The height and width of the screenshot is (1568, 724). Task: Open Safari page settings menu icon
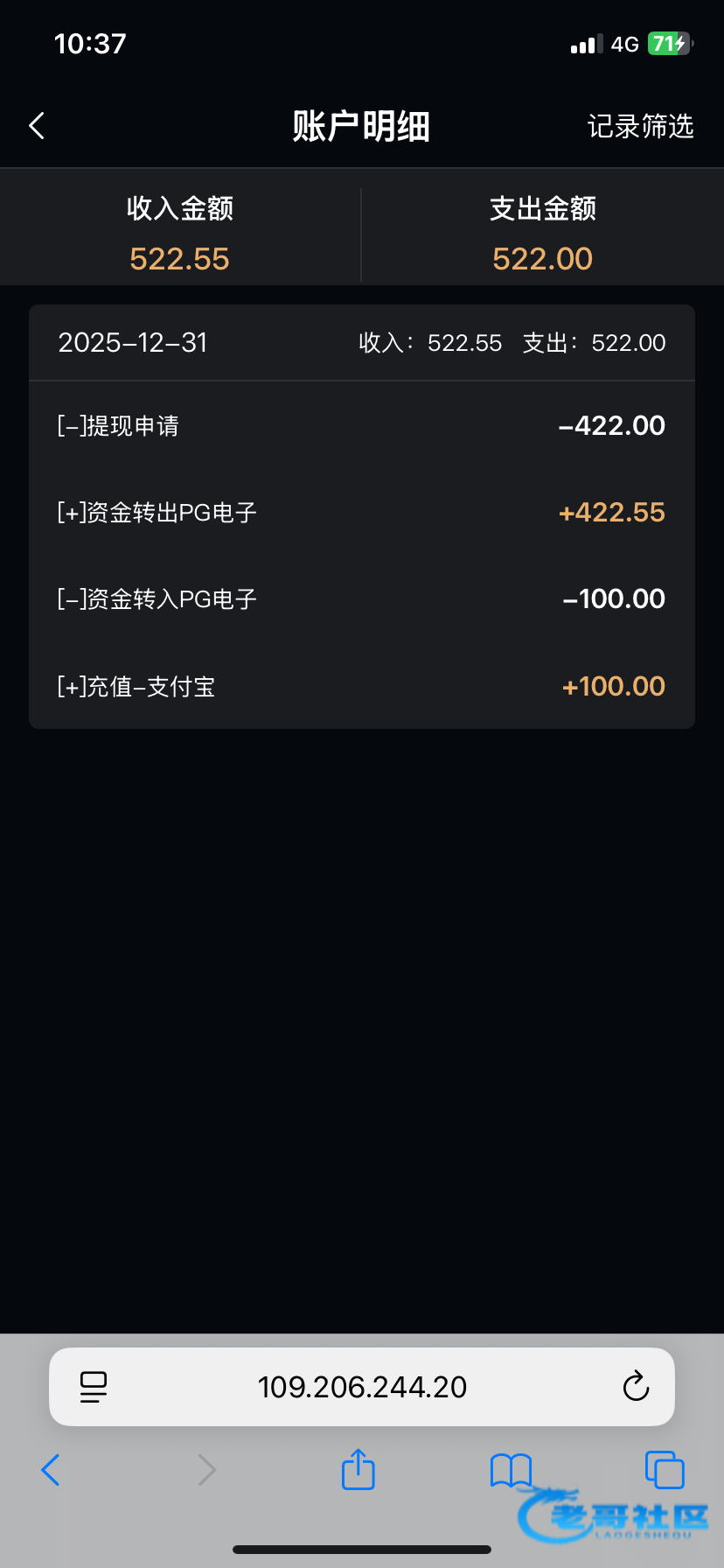tap(93, 1387)
